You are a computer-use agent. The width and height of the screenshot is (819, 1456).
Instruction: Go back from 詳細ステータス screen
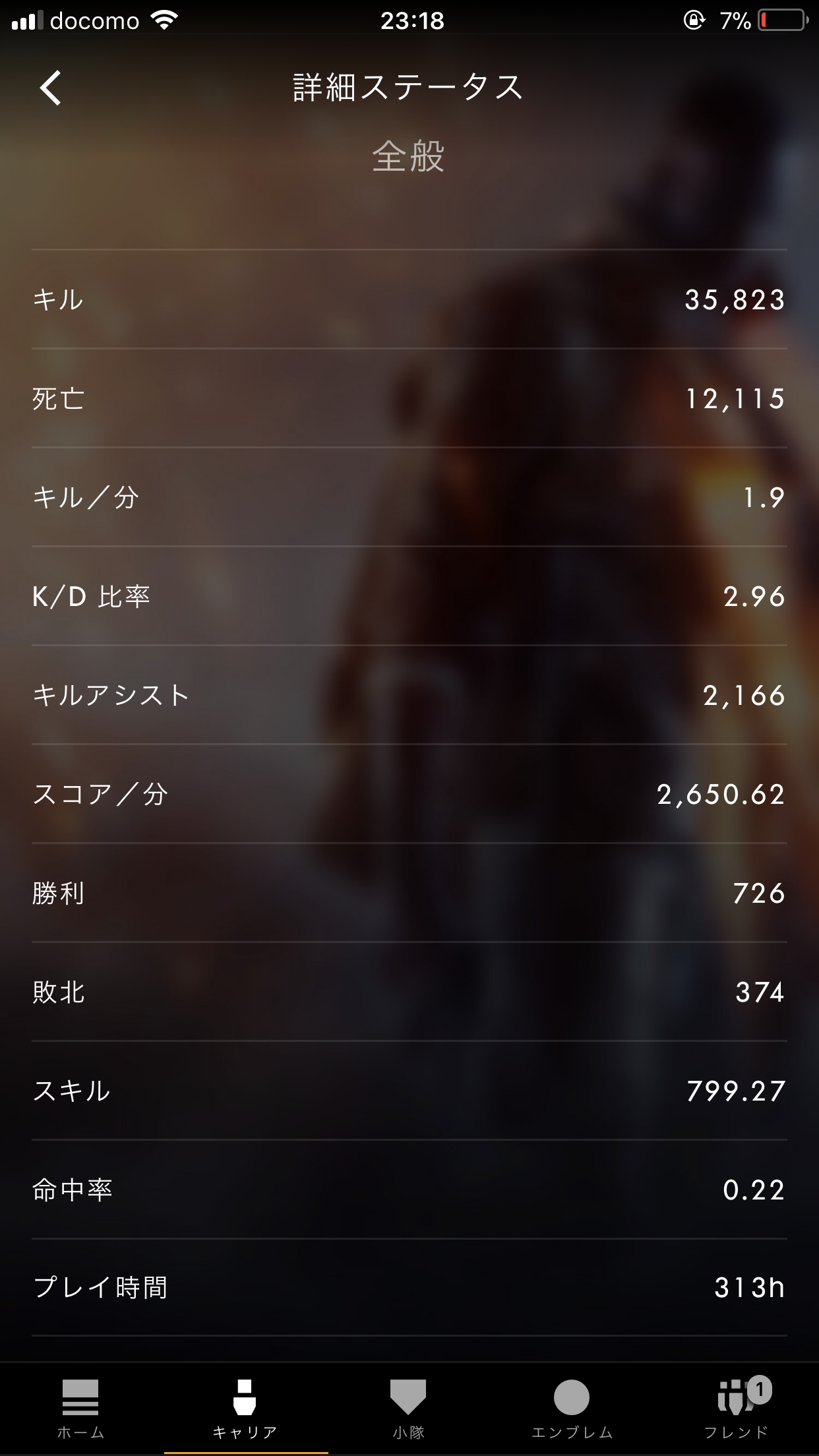click(51, 88)
